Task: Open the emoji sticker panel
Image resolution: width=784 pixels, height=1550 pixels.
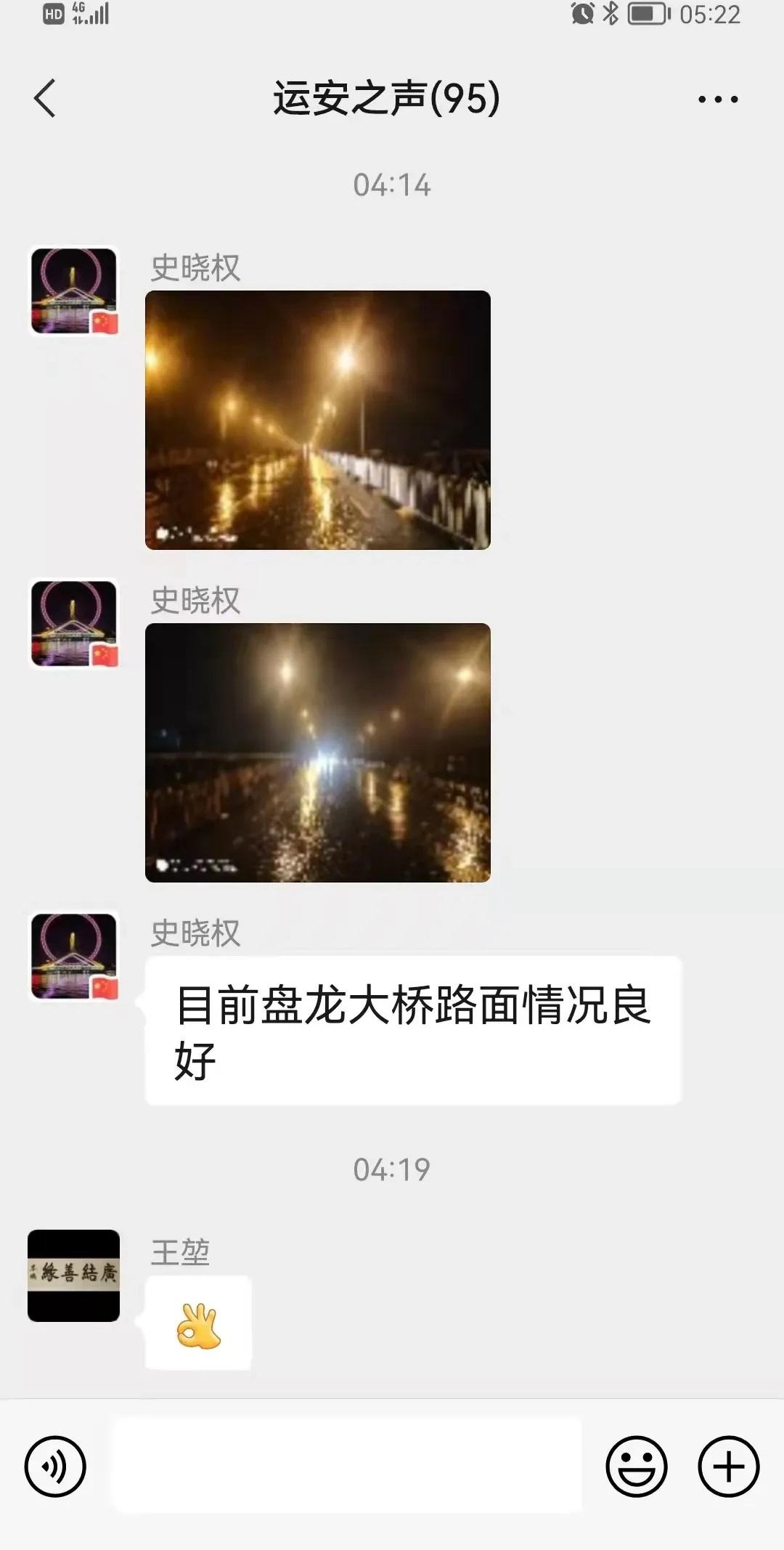Action: click(x=636, y=1466)
